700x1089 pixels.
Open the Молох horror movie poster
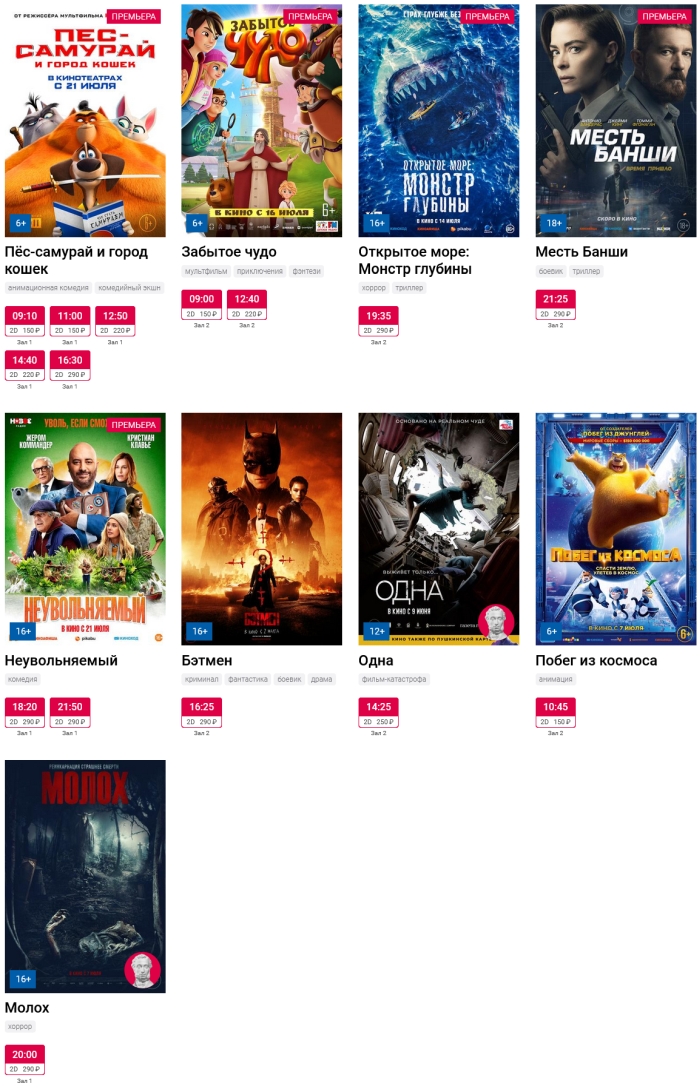coord(85,875)
